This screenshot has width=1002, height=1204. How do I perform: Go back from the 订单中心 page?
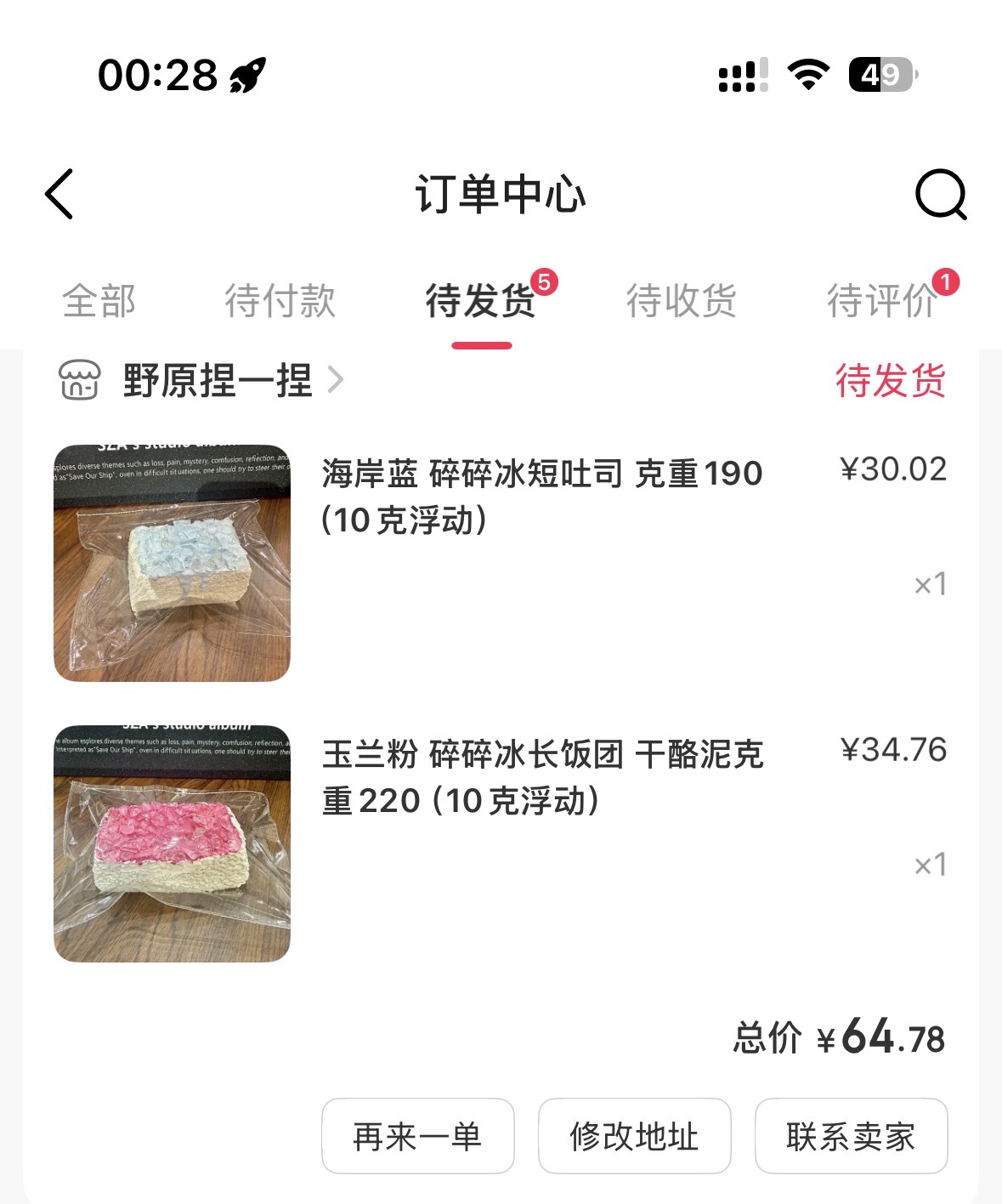pyautogui.click(x=59, y=194)
